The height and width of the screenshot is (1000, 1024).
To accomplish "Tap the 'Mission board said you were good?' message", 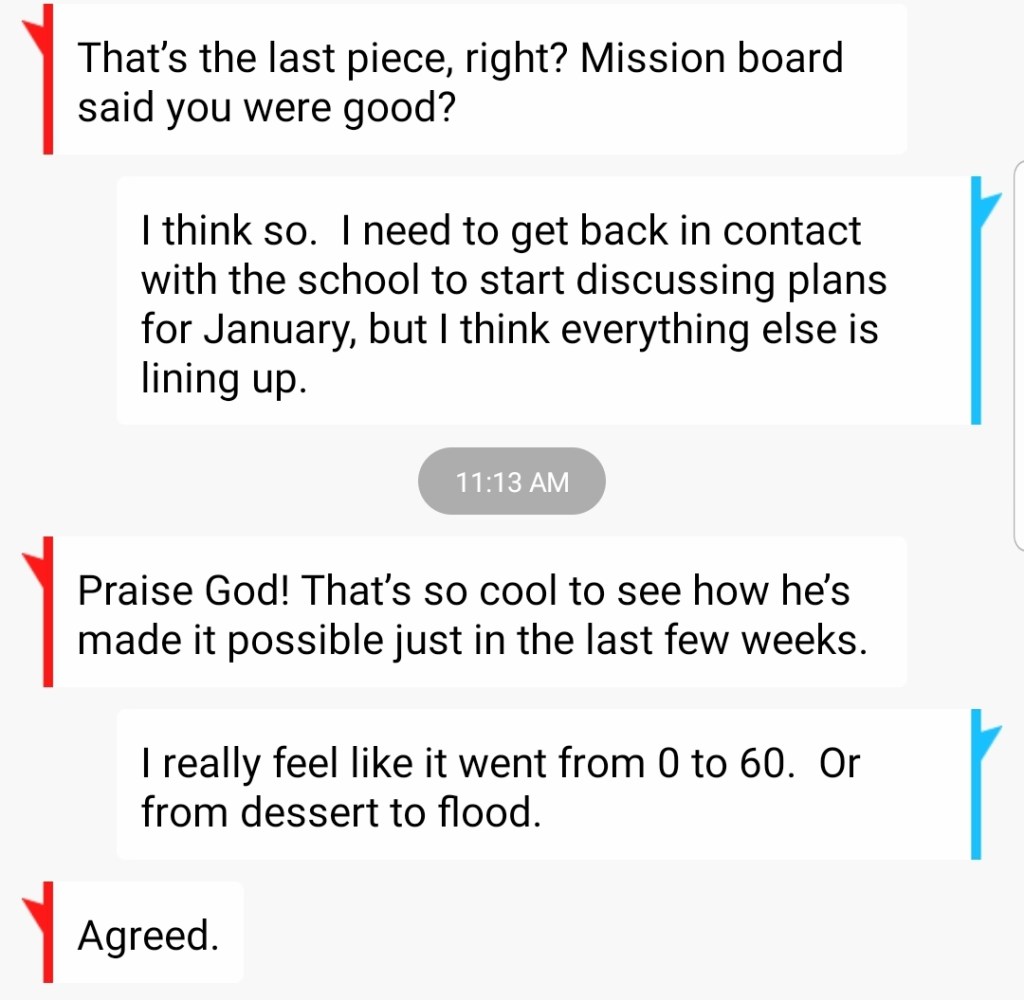I will 478,80.
